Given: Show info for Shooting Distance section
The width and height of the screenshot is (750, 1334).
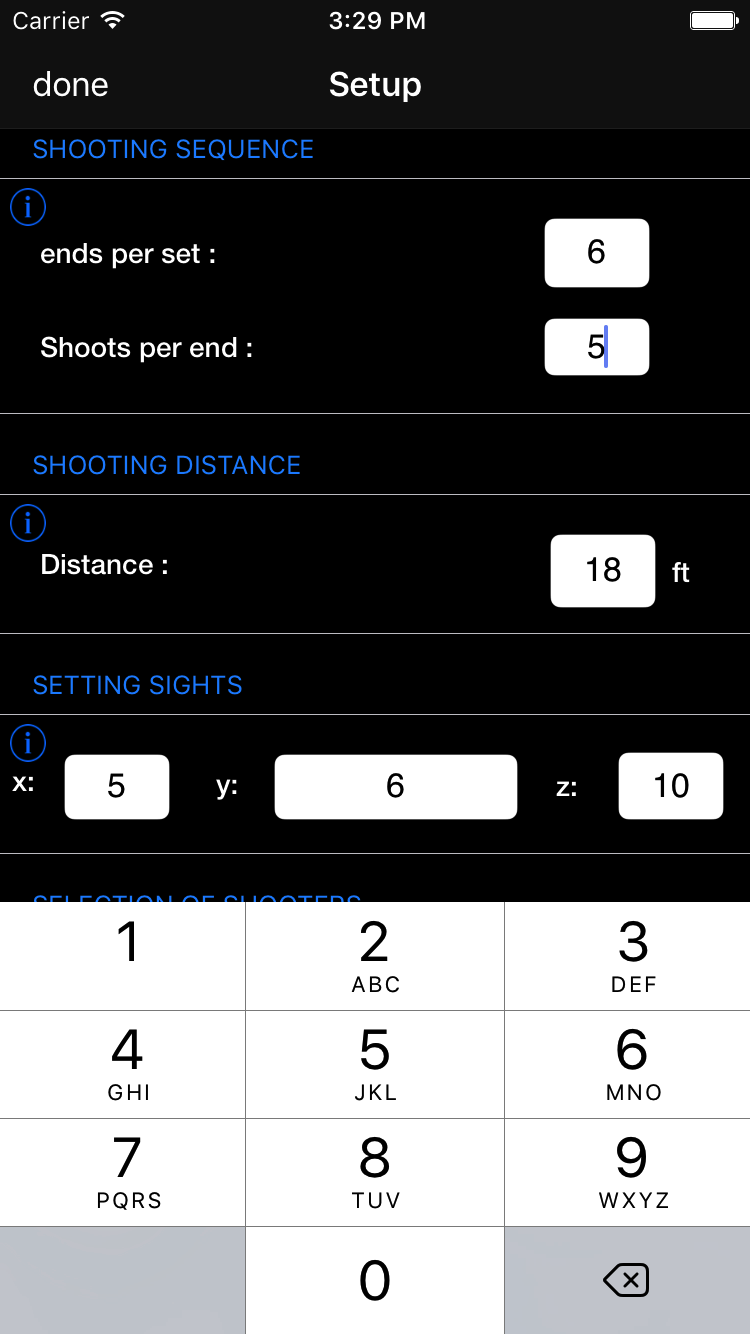Looking at the screenshot, I should point(28,523).
